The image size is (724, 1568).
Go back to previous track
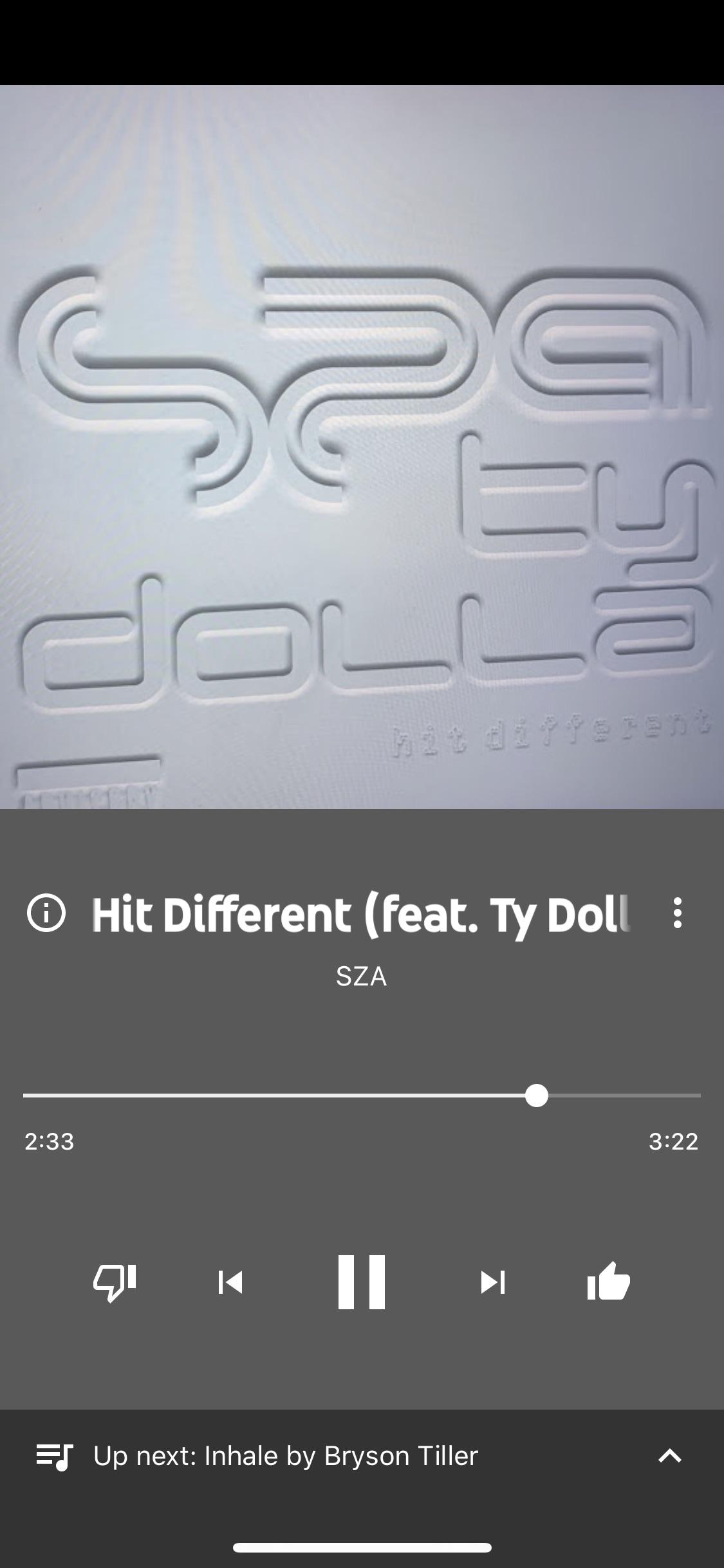230,1282
